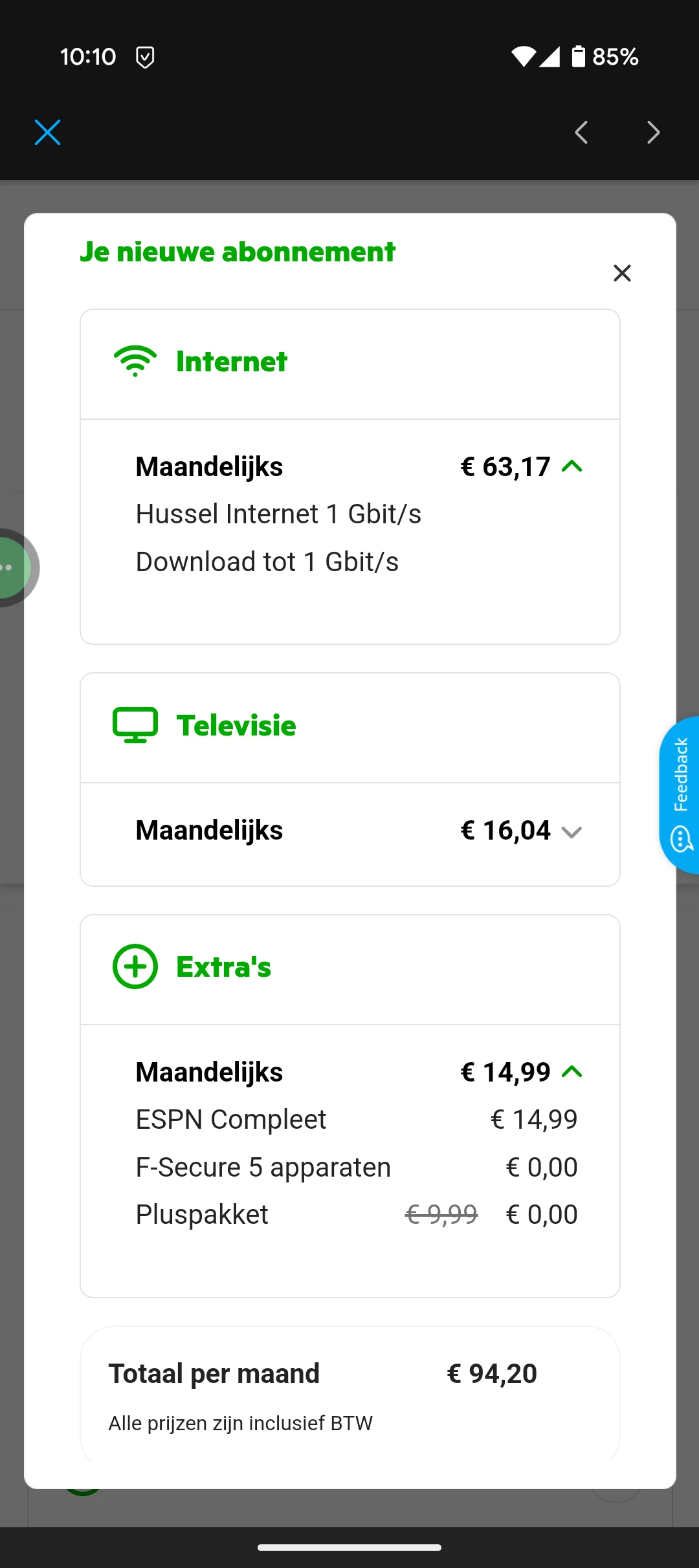Dismiss the Je nieuwe abonnement dialog
699x1568 pixels.
click(622, 273)
